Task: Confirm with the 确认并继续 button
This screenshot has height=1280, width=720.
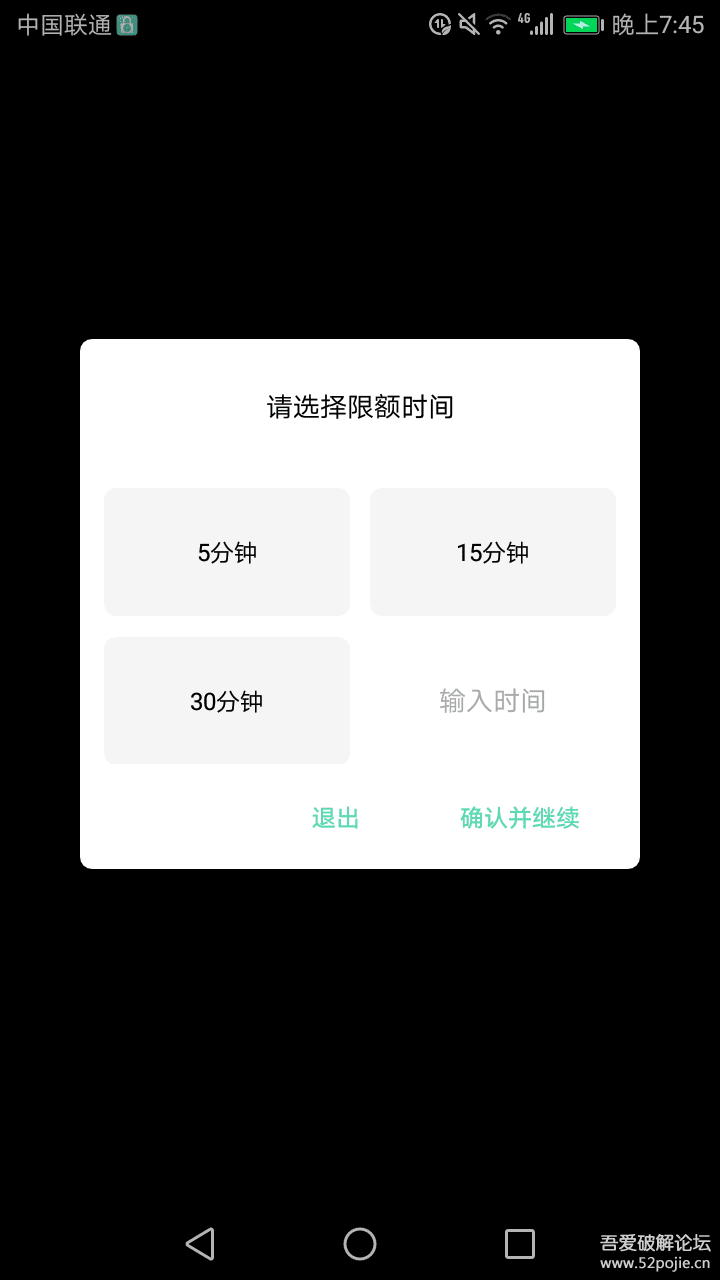Action: point(520,818)
